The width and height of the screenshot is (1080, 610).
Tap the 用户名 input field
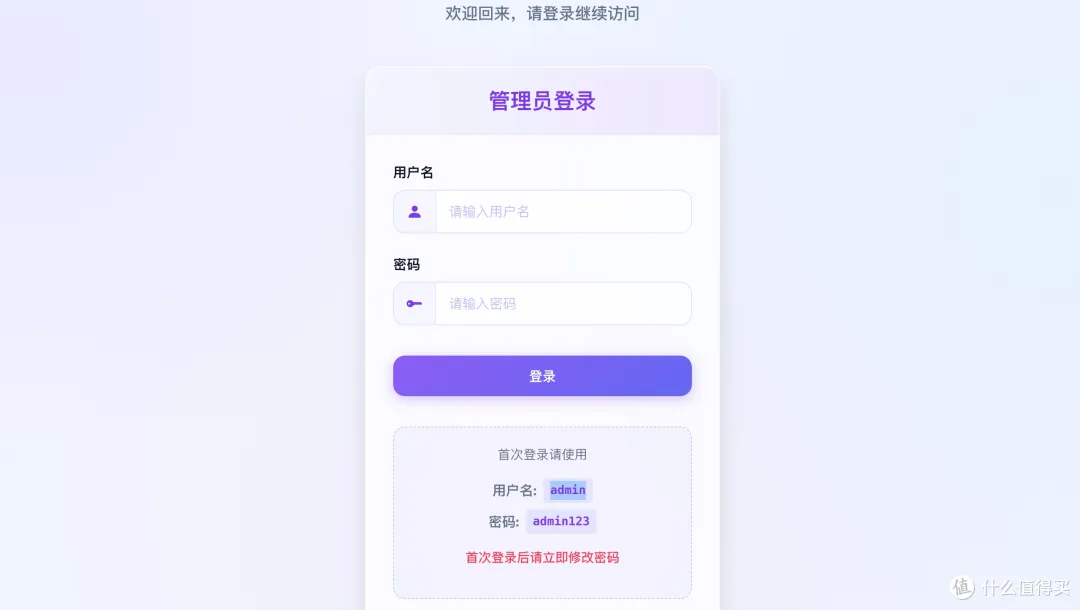point(562,212)
